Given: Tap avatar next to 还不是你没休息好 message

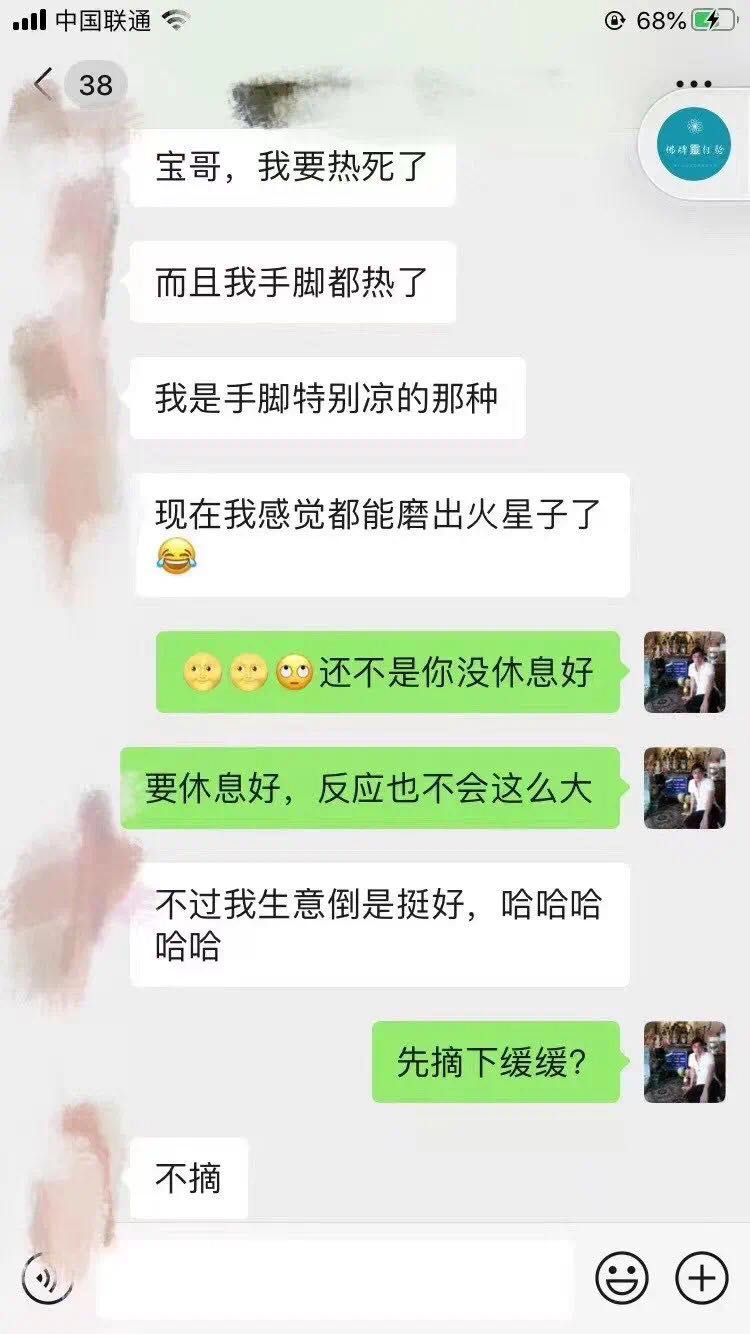Looking at the screenshot, I should pyautogui.click(x=685, y=672).
